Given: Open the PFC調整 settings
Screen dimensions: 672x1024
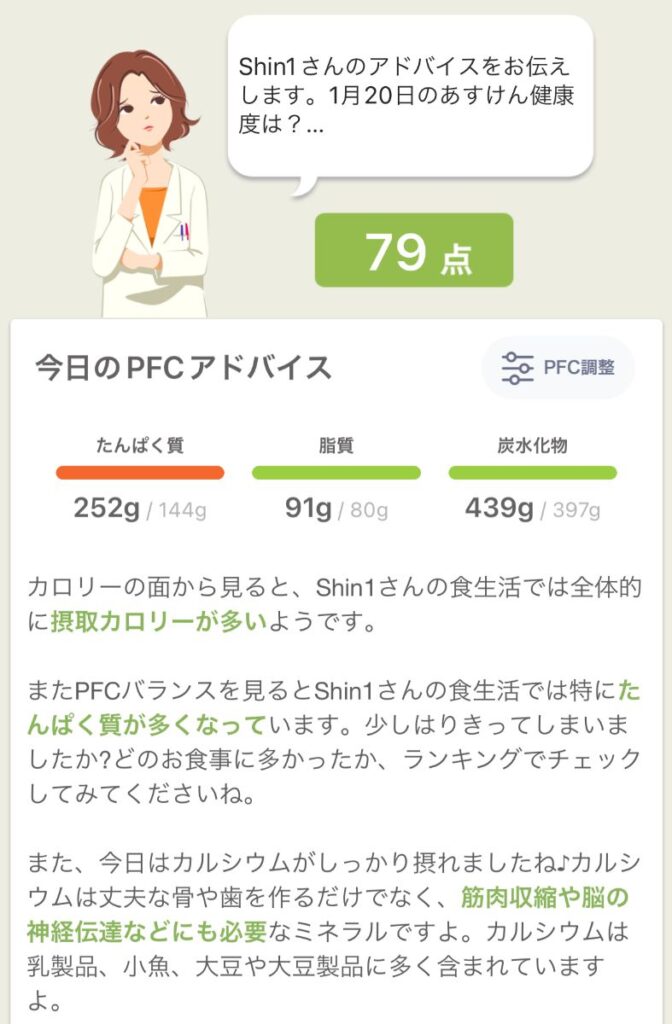Looking at the screenshot, I should pos(558,367).
